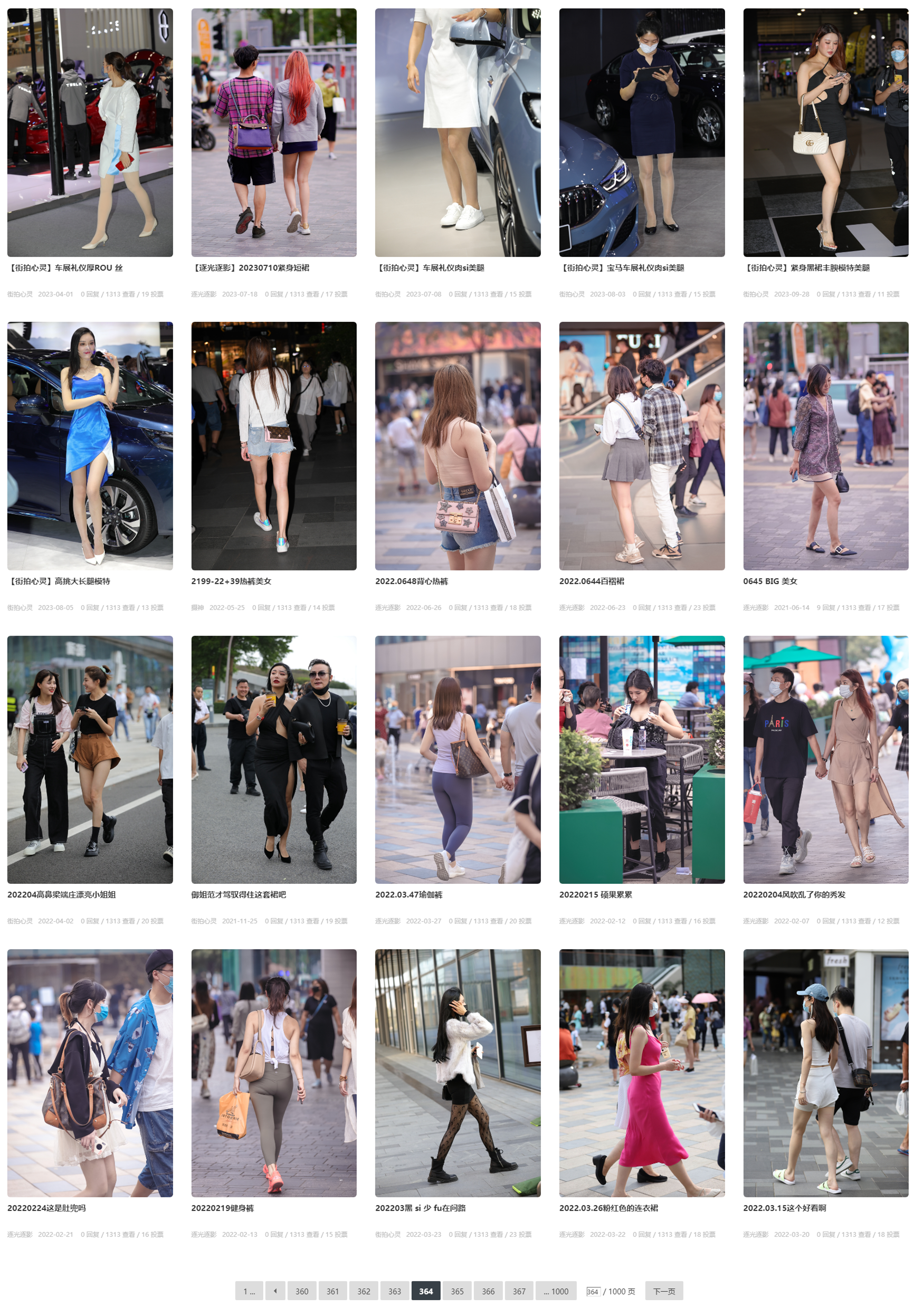
Task: Open 2199-22+39热裤美女 title link
Action: pos(231,580)
